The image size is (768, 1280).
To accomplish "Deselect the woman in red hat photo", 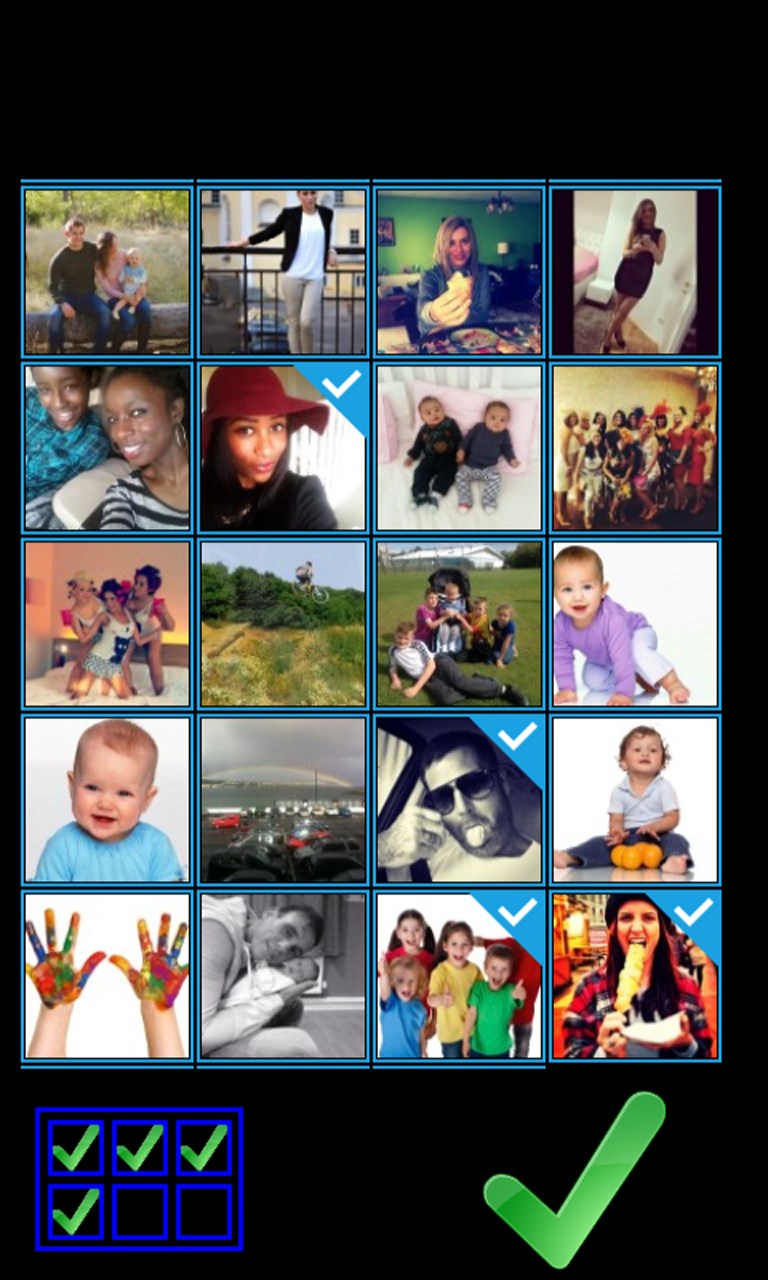I will 283,447.
